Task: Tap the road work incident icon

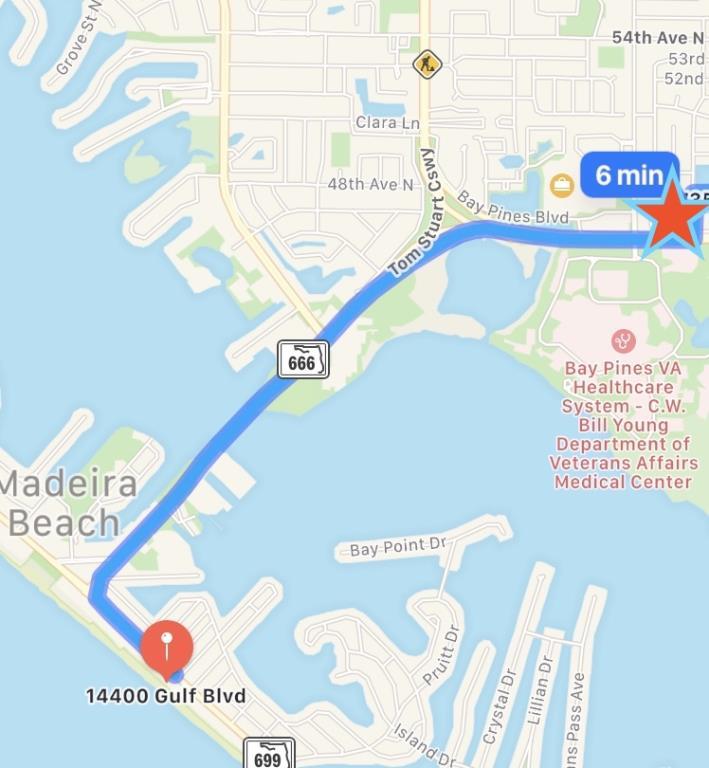Action: pyautogui.click(x=427, y=65)
